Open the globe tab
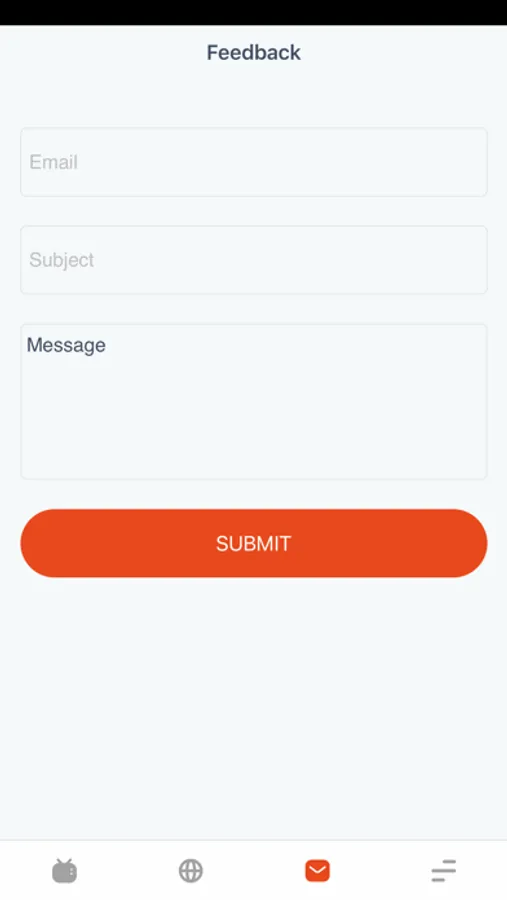Image resolution: width=507 pixels, height=900 pixels. pos(191,871)
